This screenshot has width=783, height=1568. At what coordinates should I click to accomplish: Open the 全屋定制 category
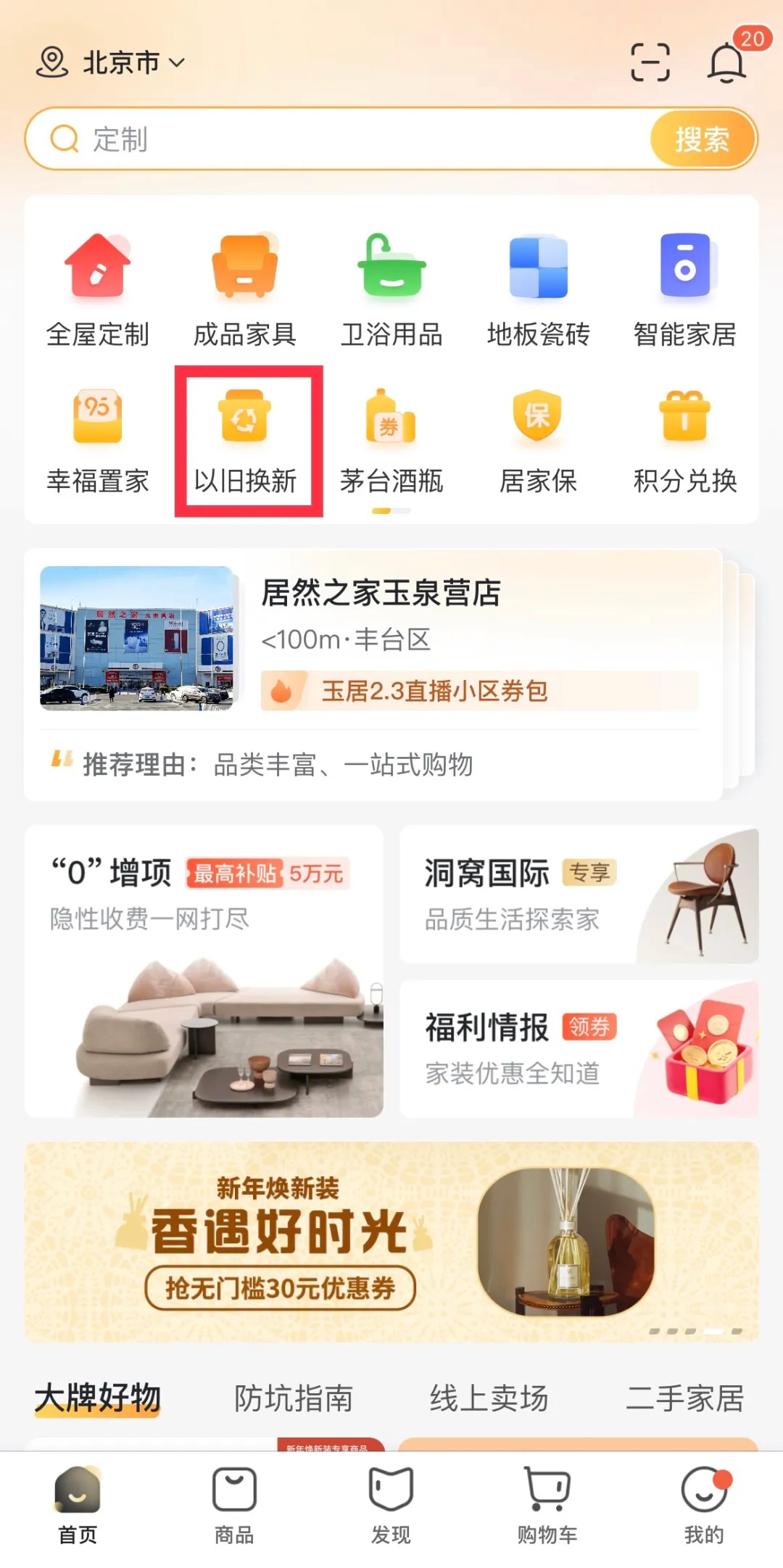pos(98,291)
